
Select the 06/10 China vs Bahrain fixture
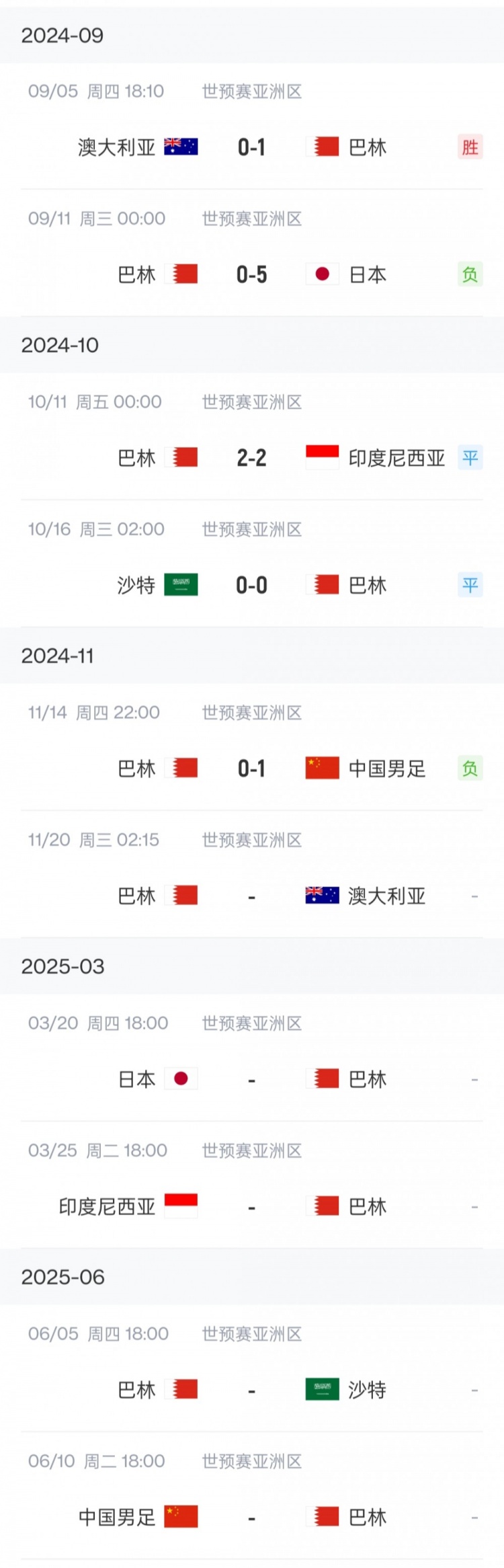pos(251,1517)
